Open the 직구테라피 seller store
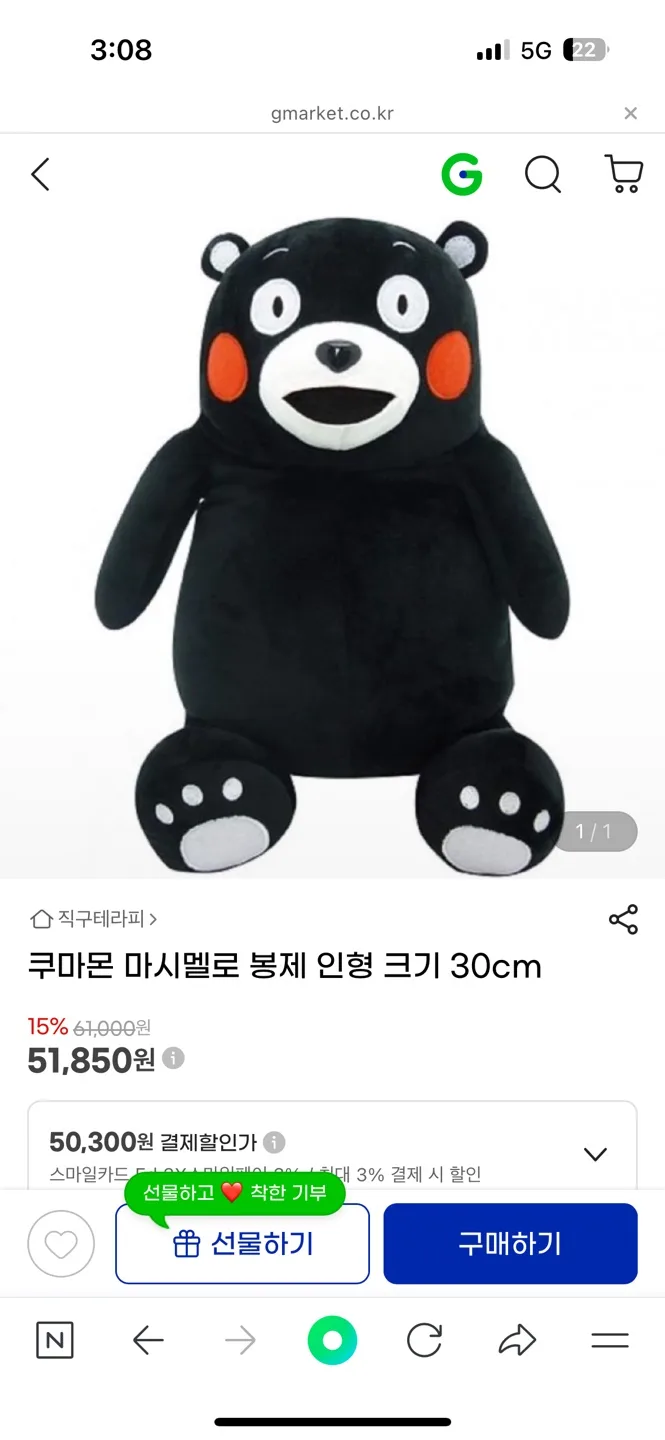The height and width of the screenshot is (1440, 665). coord(94,918)
